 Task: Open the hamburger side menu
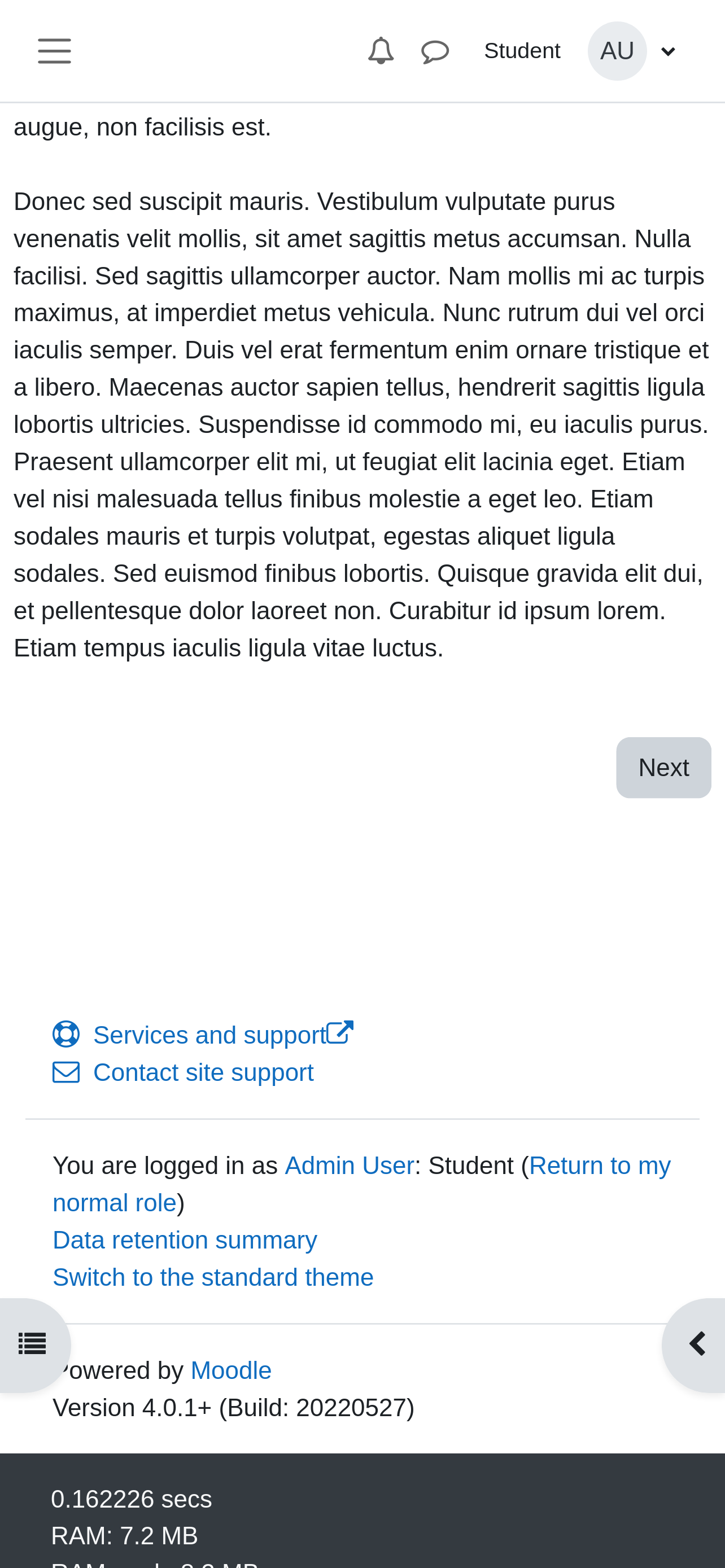pyautogui.click(x=54, y=51)
